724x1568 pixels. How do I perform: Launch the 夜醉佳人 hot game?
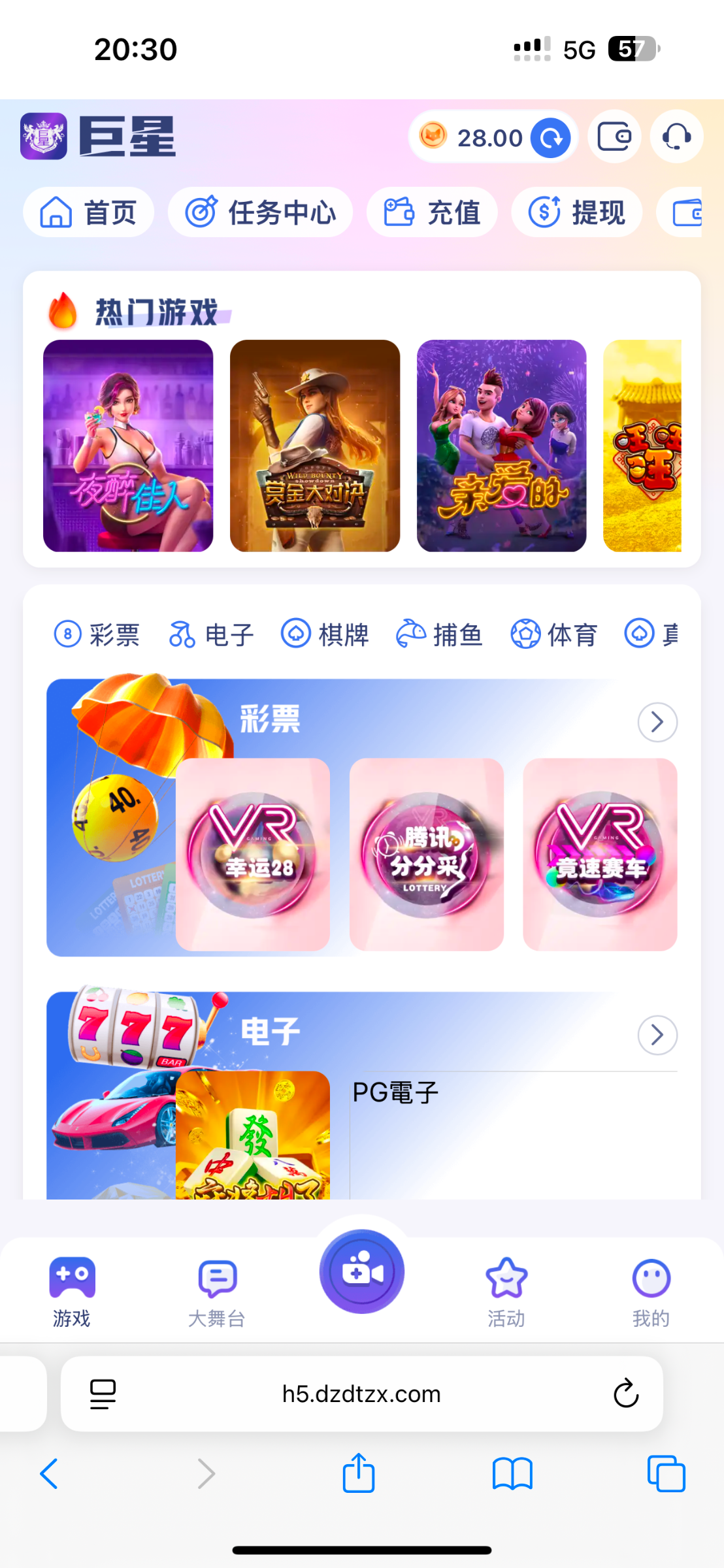(x=128, y=446)
